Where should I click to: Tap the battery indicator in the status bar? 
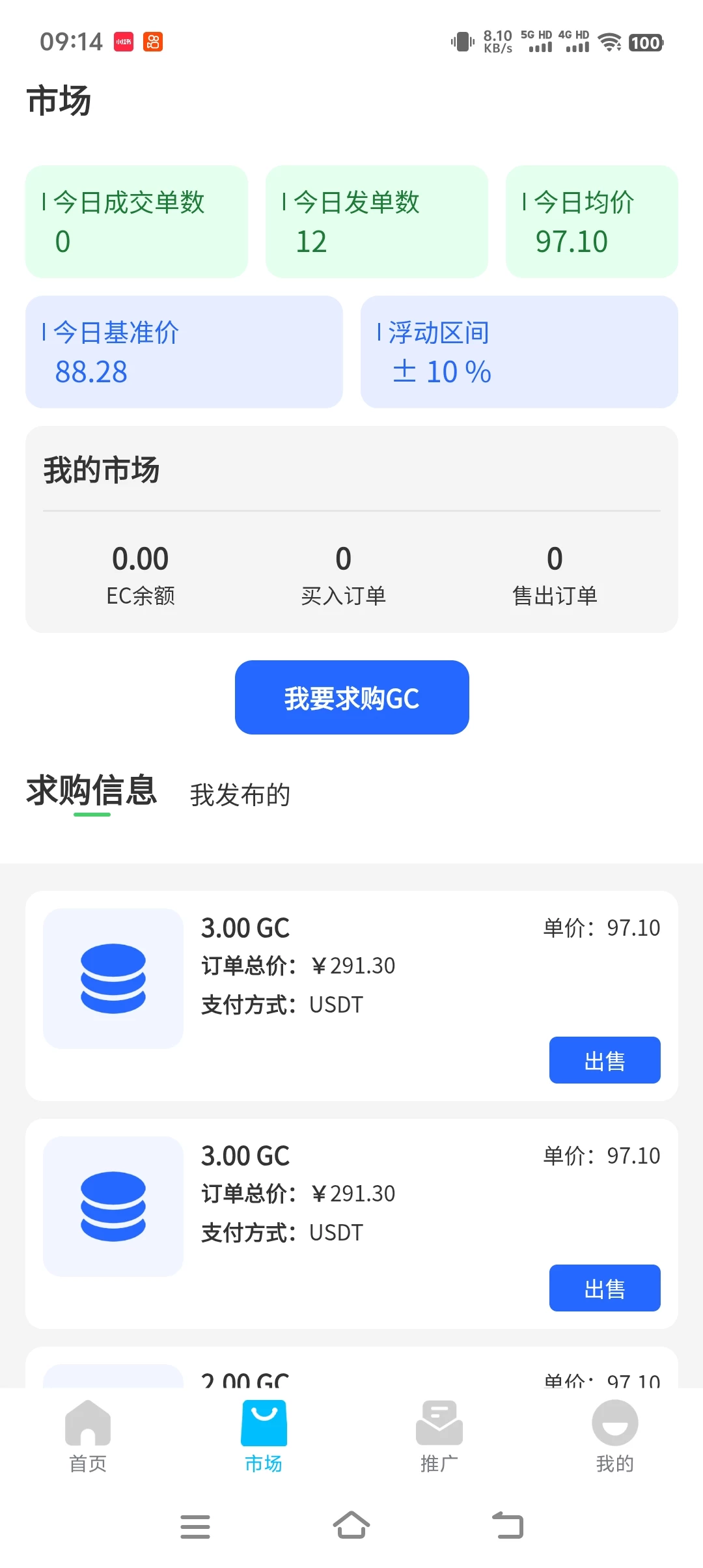click(x=646, y=42)
